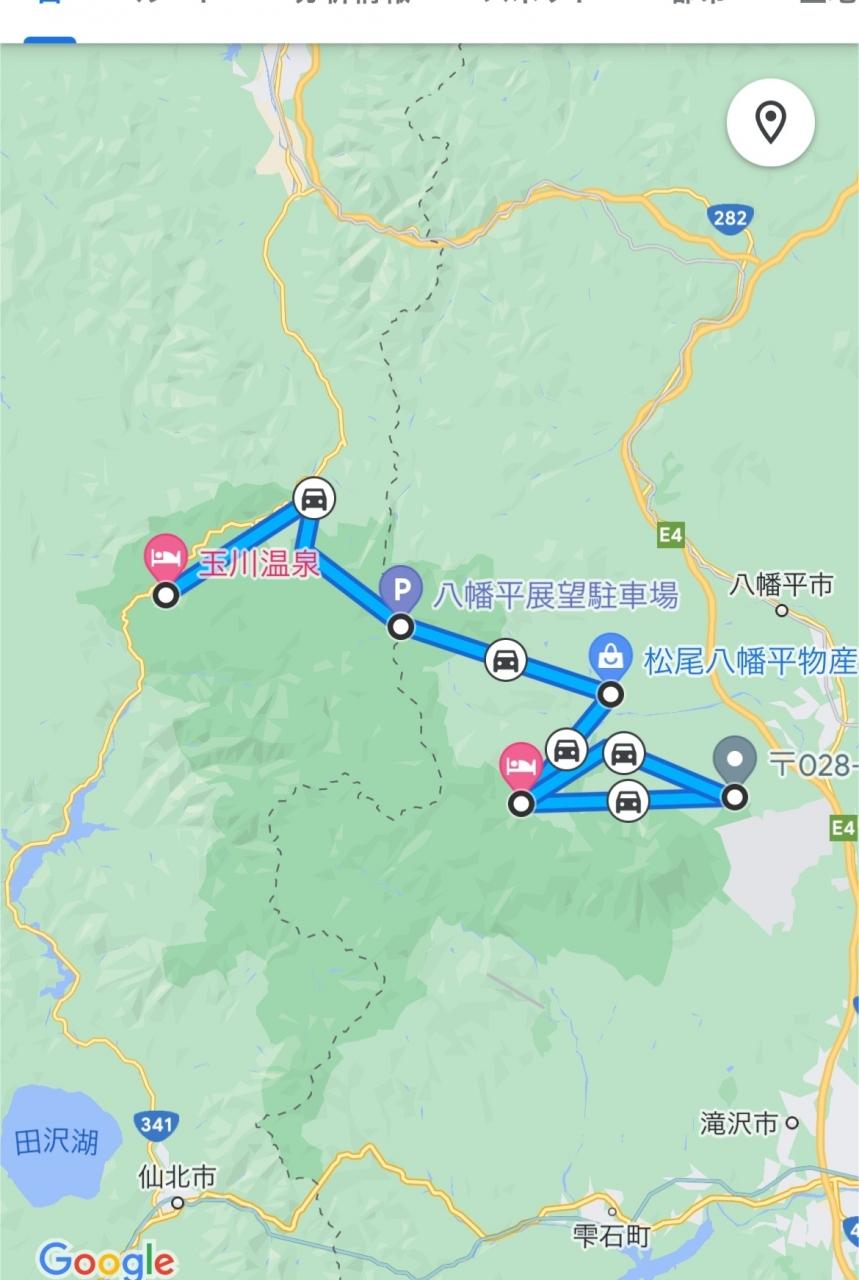859x1280 pixels.
Task: Select the car segment icon near 玉川温泉
Action: point(314,497)
